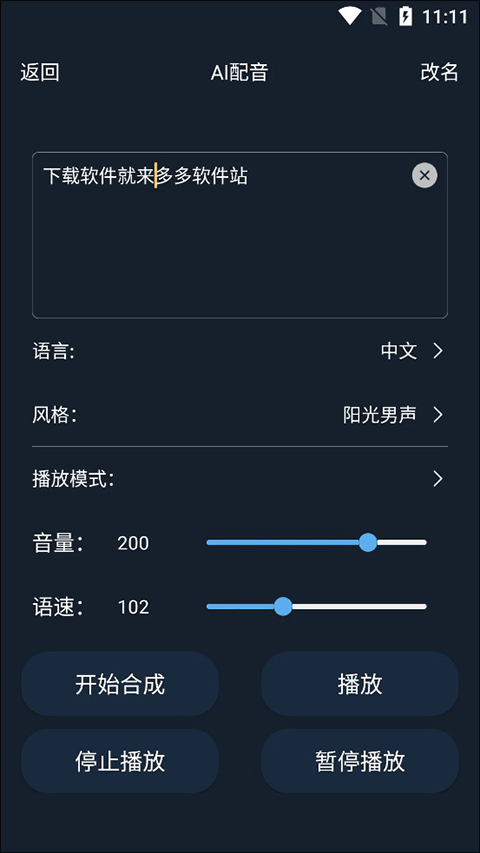The height and width of the screenshot is (853, 480).
Task: Tap 开始合成 to start synthesis
Action: 120,684
